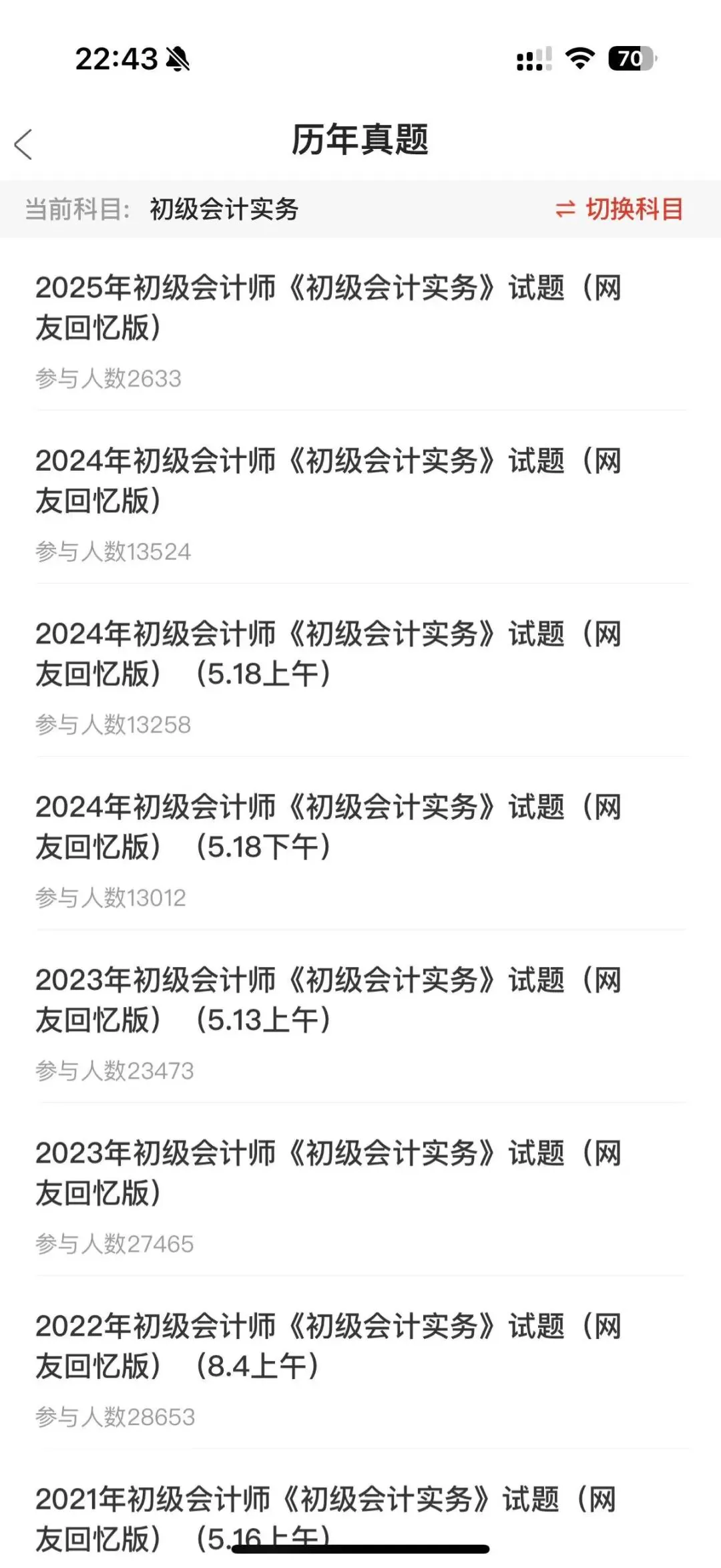
Task: View the 2023年 paper marked 5.13上午
Action: (x=328, y=1000)
